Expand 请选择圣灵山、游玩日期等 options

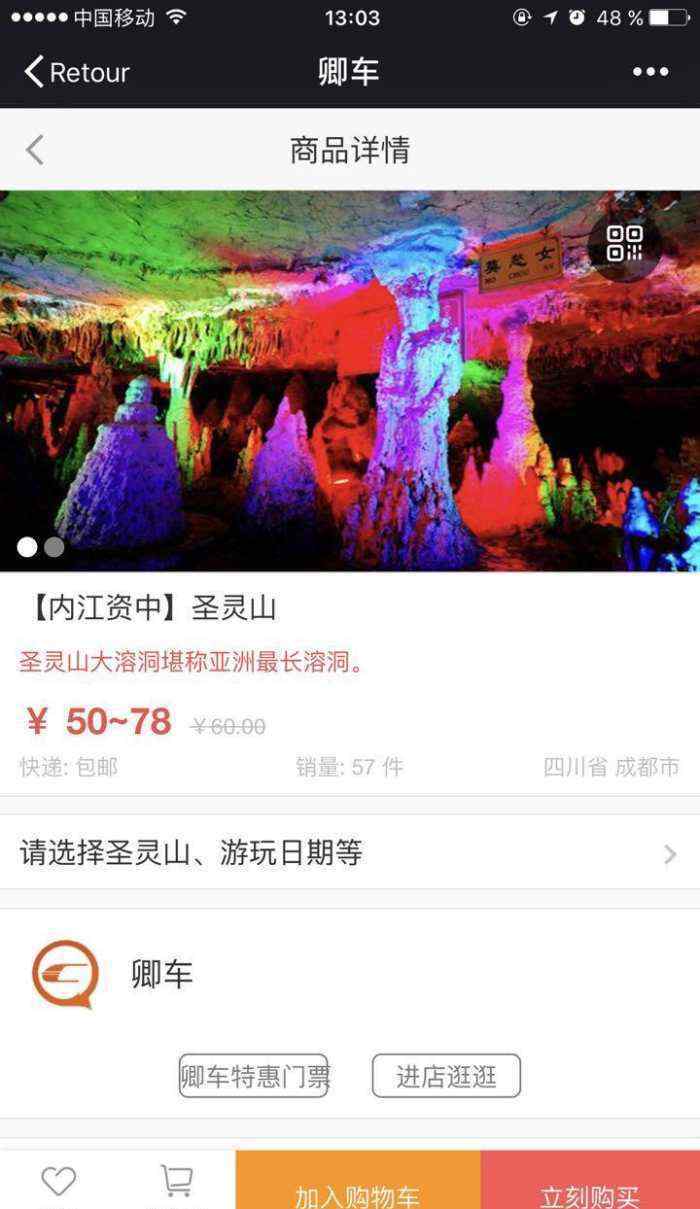[x=350, y=853]
